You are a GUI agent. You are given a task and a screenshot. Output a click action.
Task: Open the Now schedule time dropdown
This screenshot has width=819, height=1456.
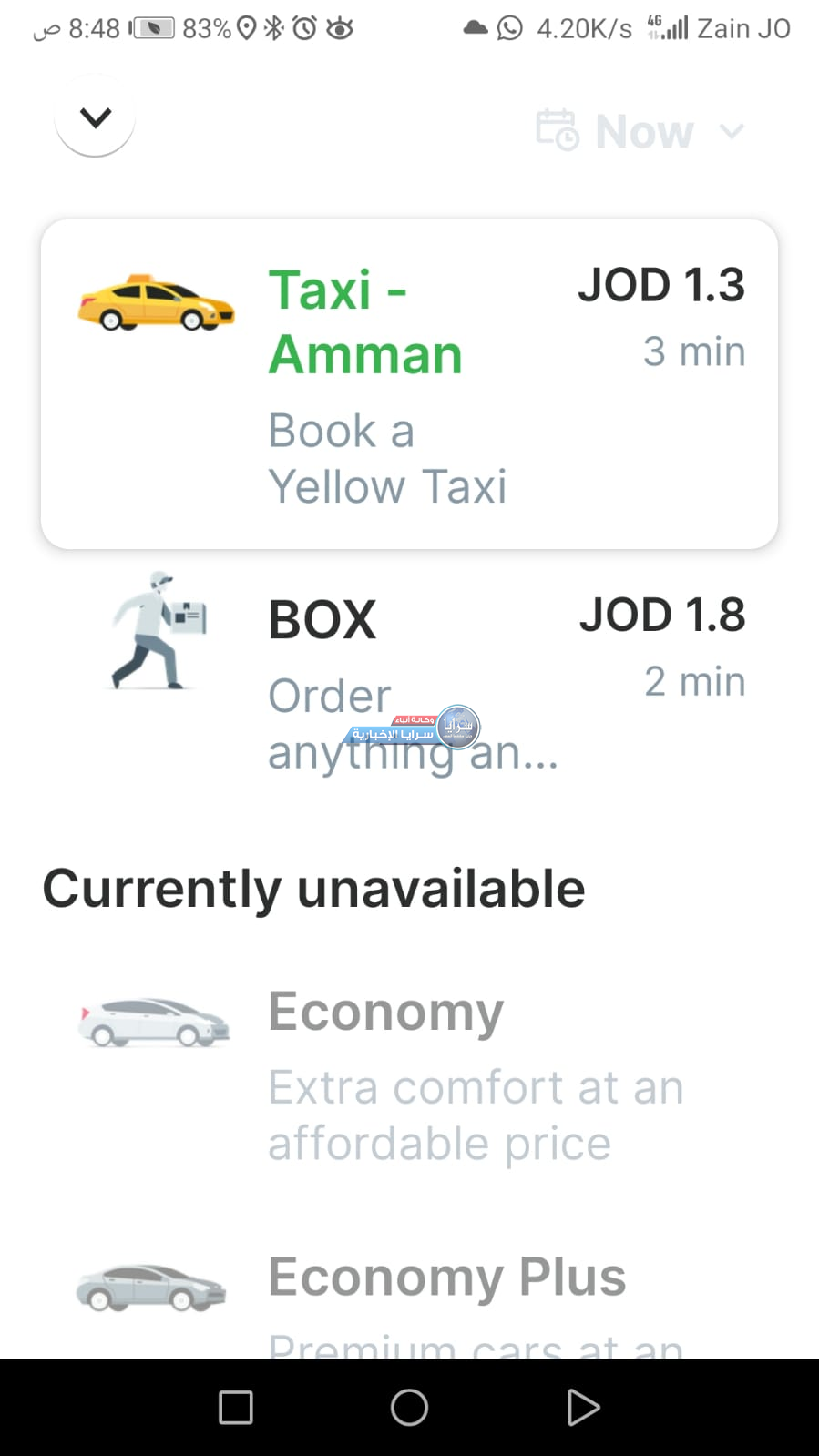(640, 131)
